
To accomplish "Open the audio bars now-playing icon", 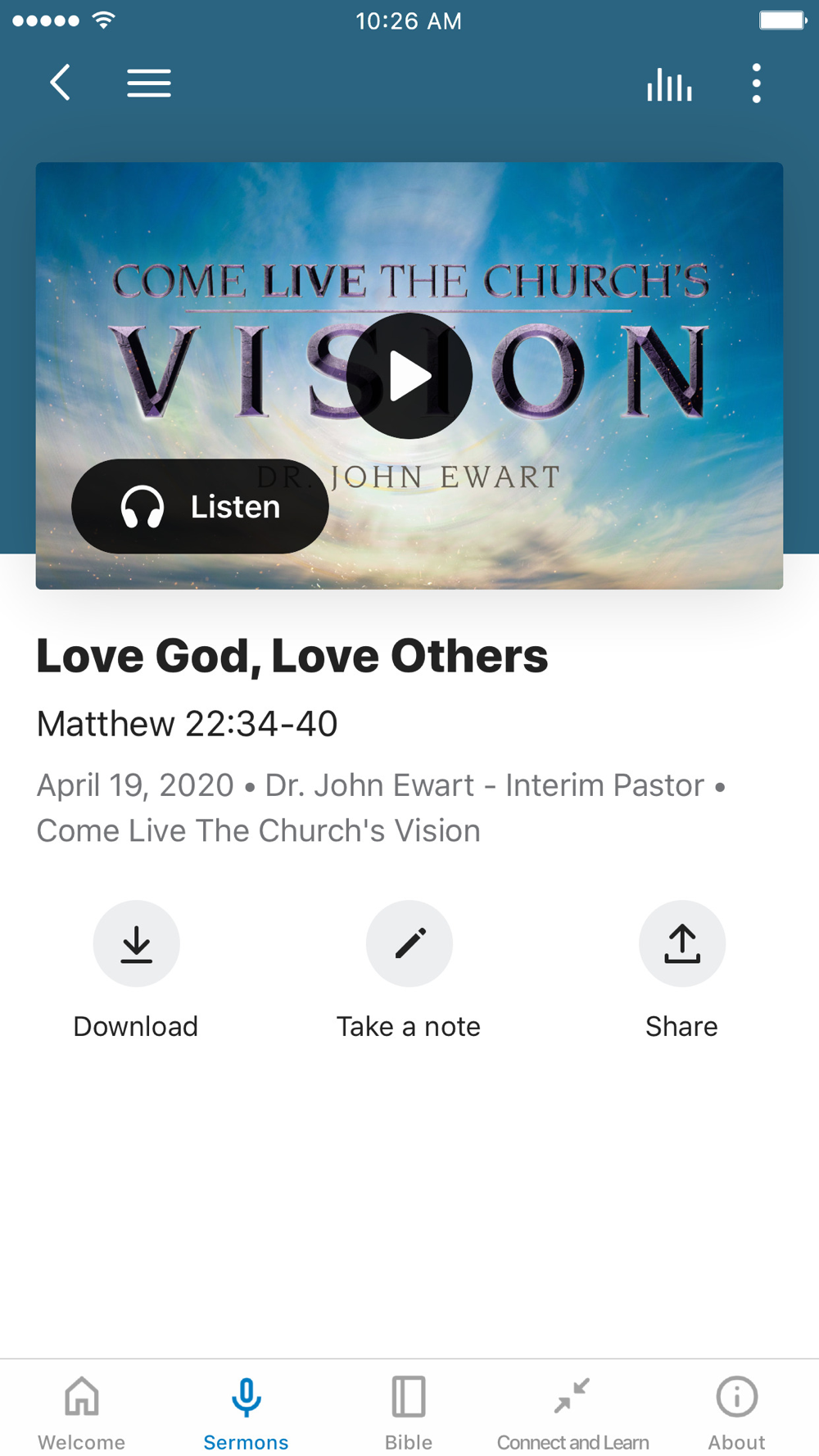I will [x=669, y=84].
